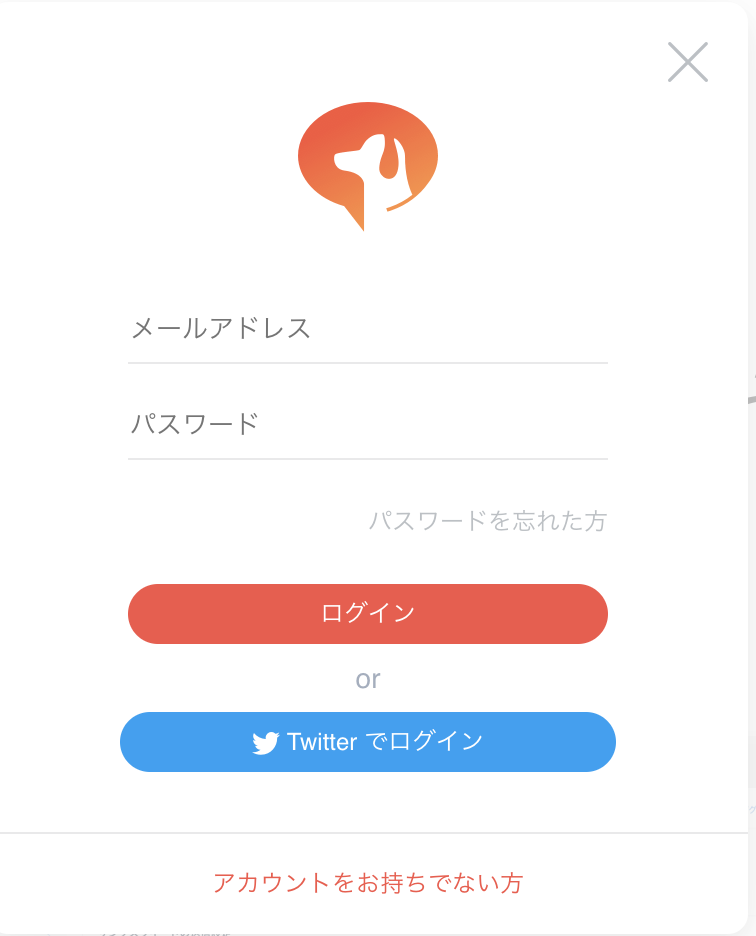Open アカウントをお持ちでない方 sign-up link
Screen dimensions: 756x936
[368, 883]
